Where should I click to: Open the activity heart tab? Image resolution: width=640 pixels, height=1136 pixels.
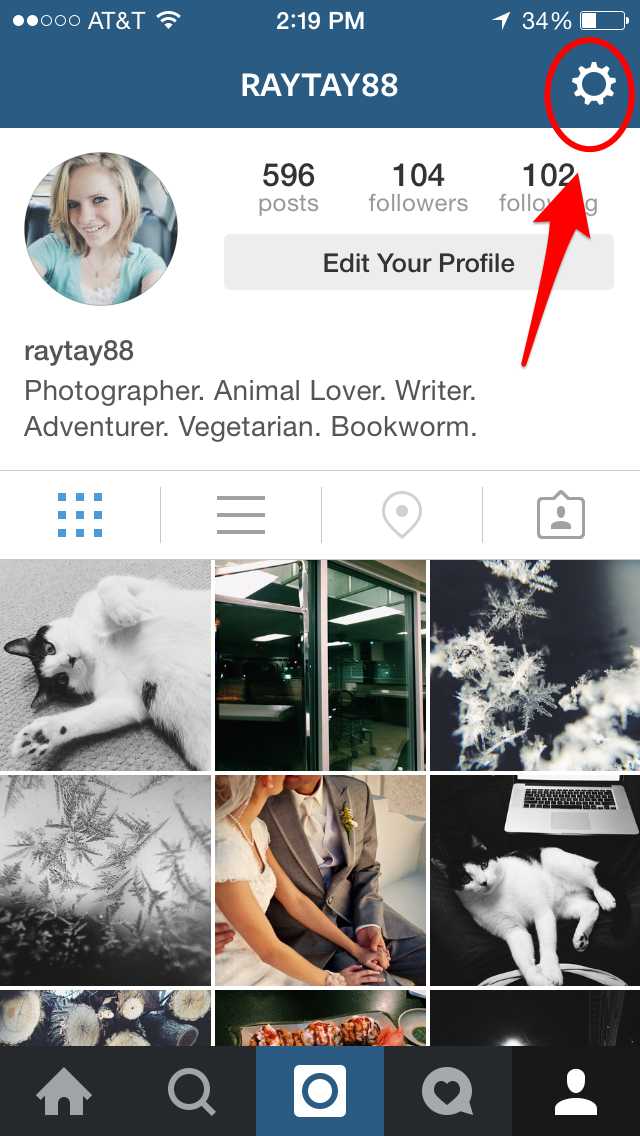448,1091
